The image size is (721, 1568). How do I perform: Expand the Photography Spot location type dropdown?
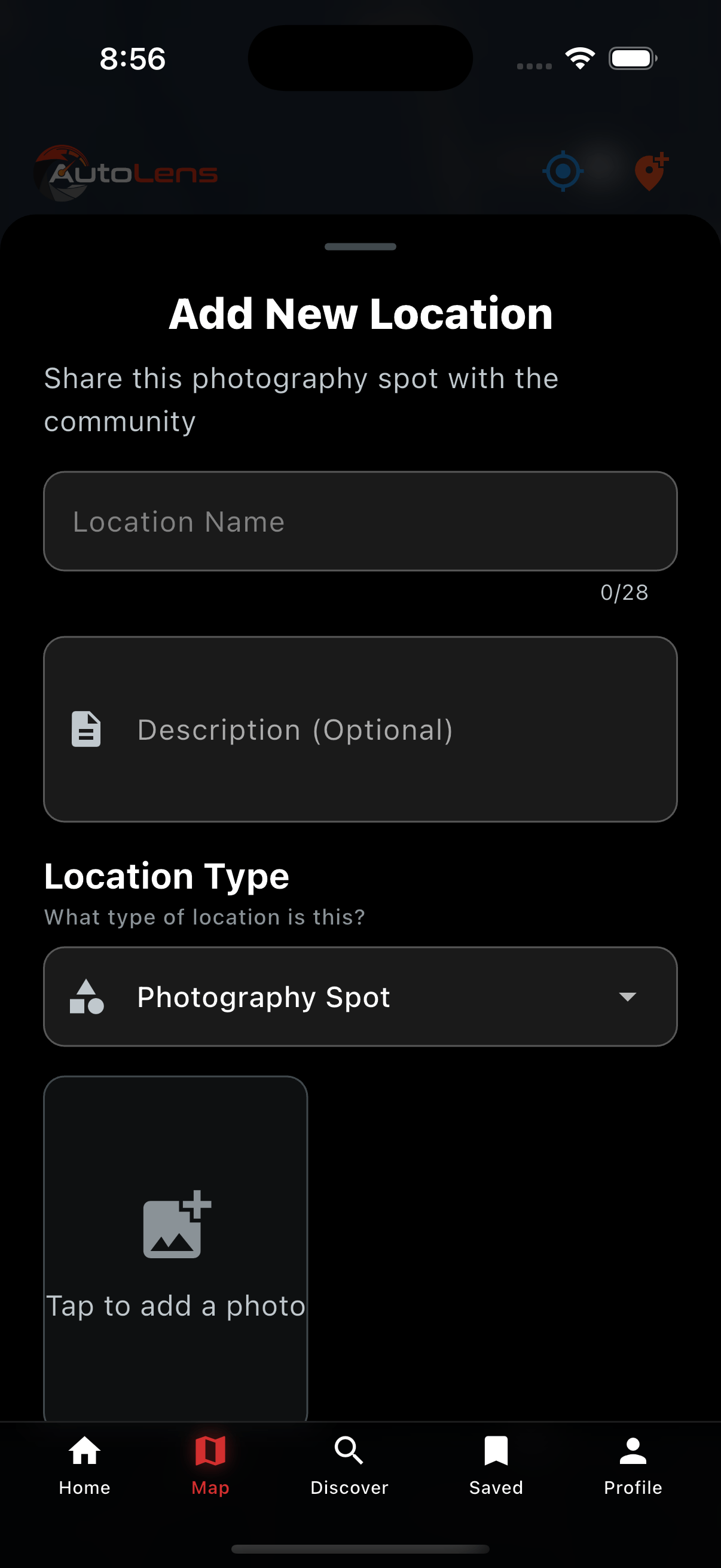click(360, 996)
